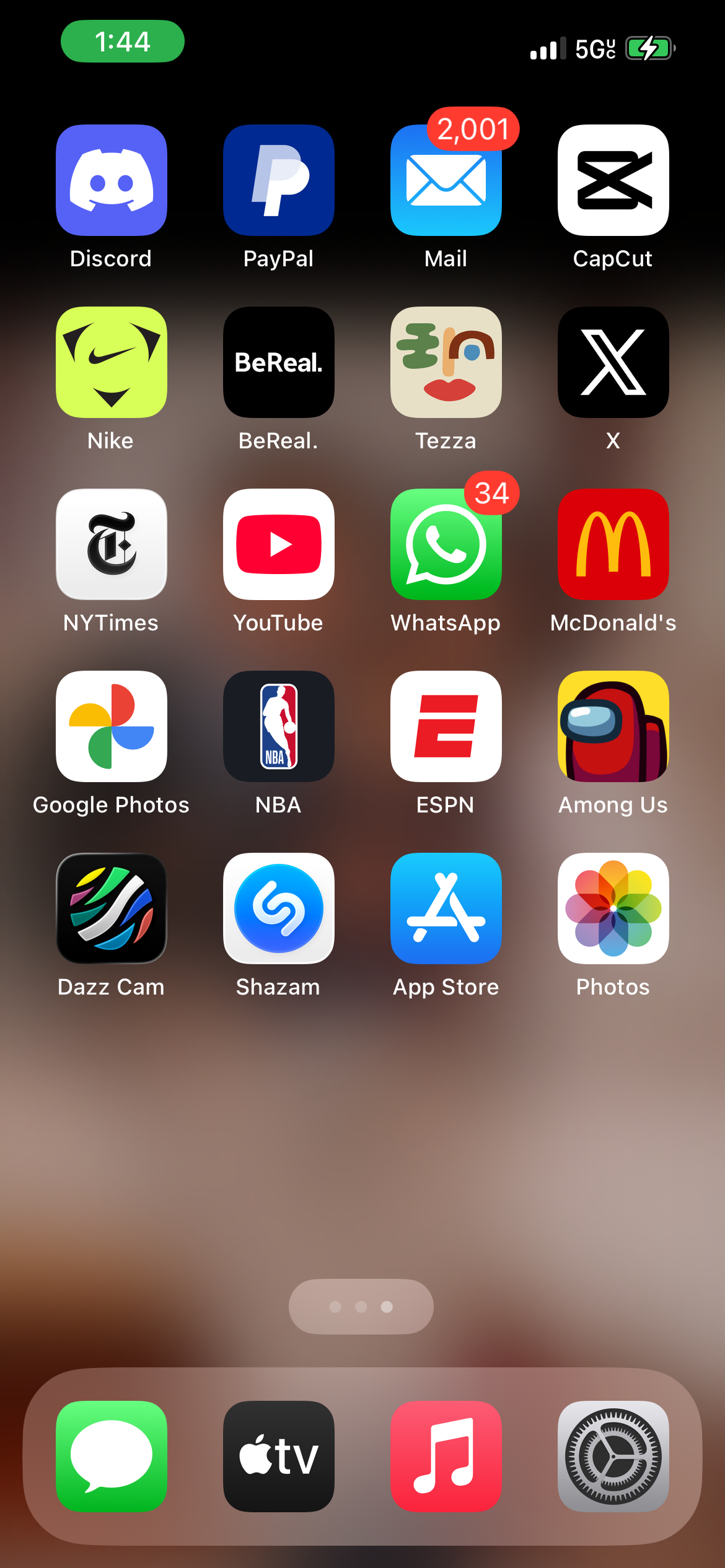Screen dimensions: 725x1568
Task: Open ESPN for sports scores
Action: (x=446, y=726)
